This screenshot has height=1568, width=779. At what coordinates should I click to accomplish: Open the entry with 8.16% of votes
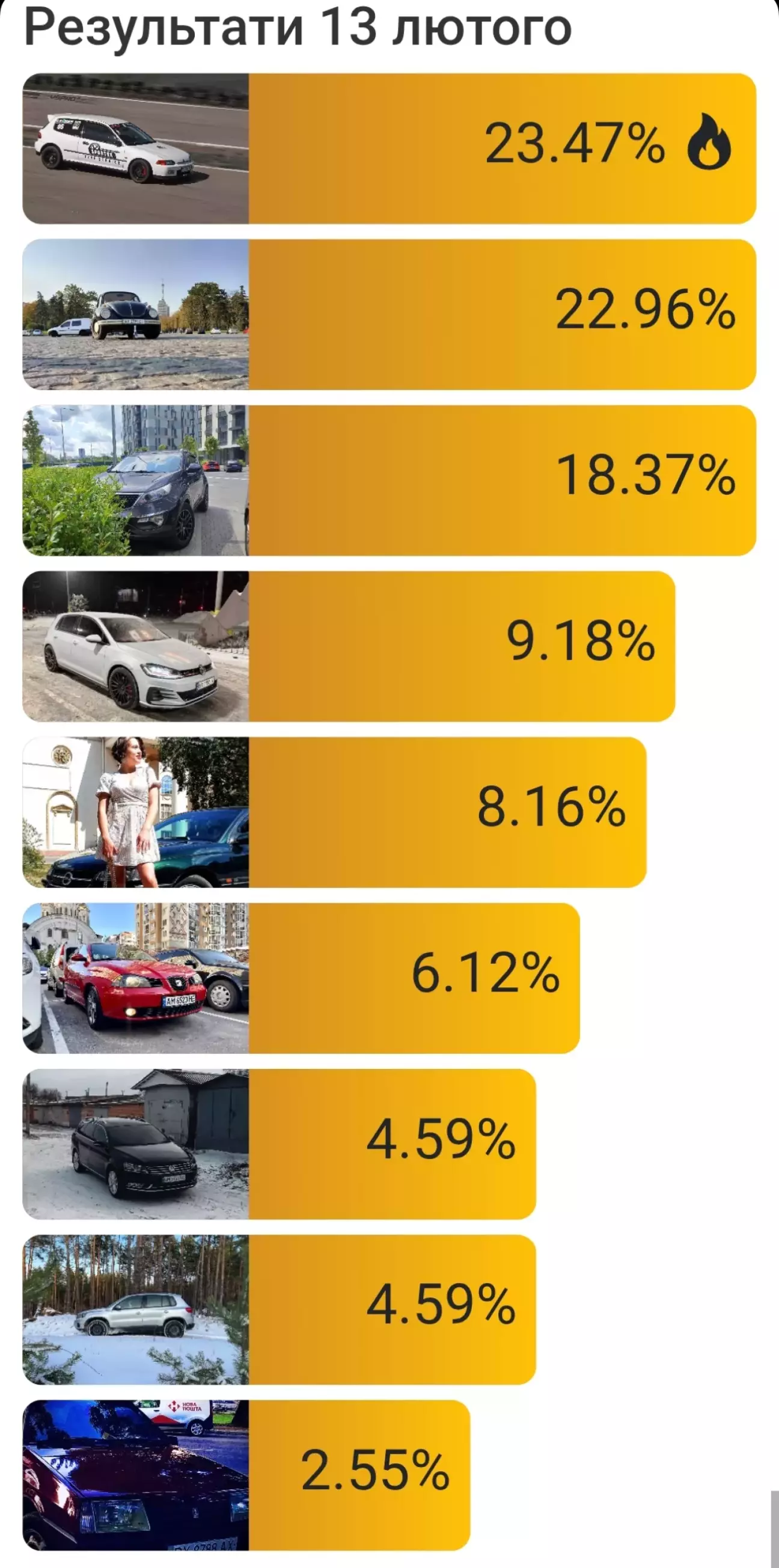[334, 812]
